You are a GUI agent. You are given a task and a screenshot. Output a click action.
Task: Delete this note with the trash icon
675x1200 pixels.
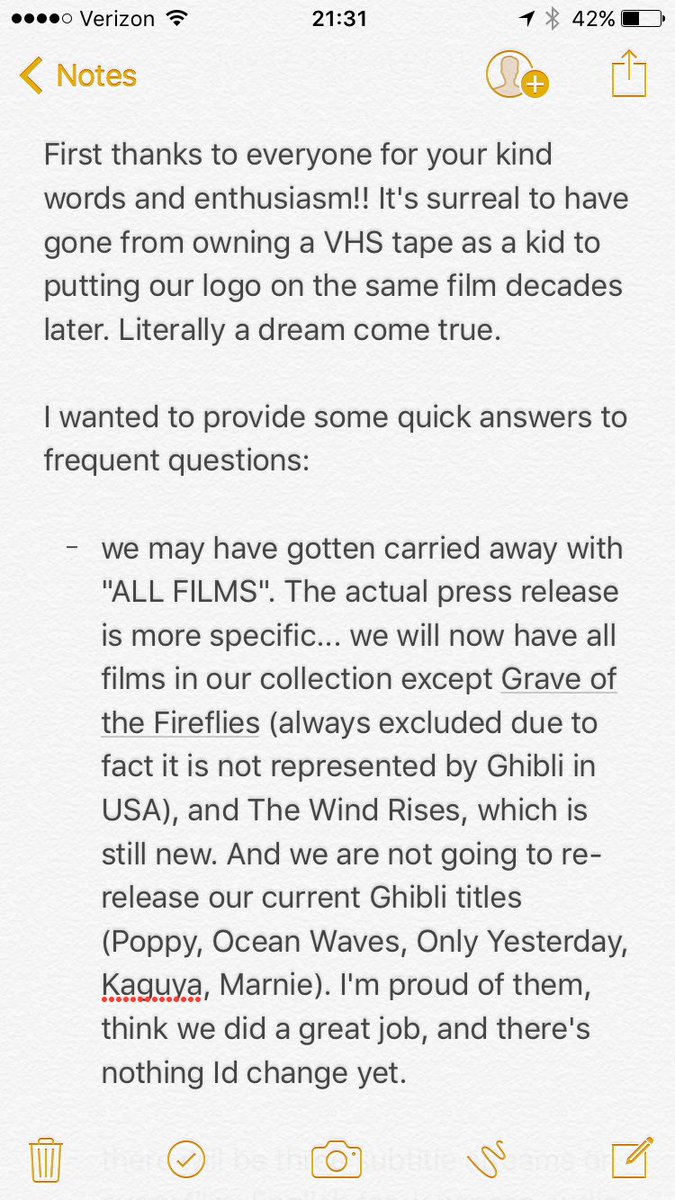pos(45,1160)
